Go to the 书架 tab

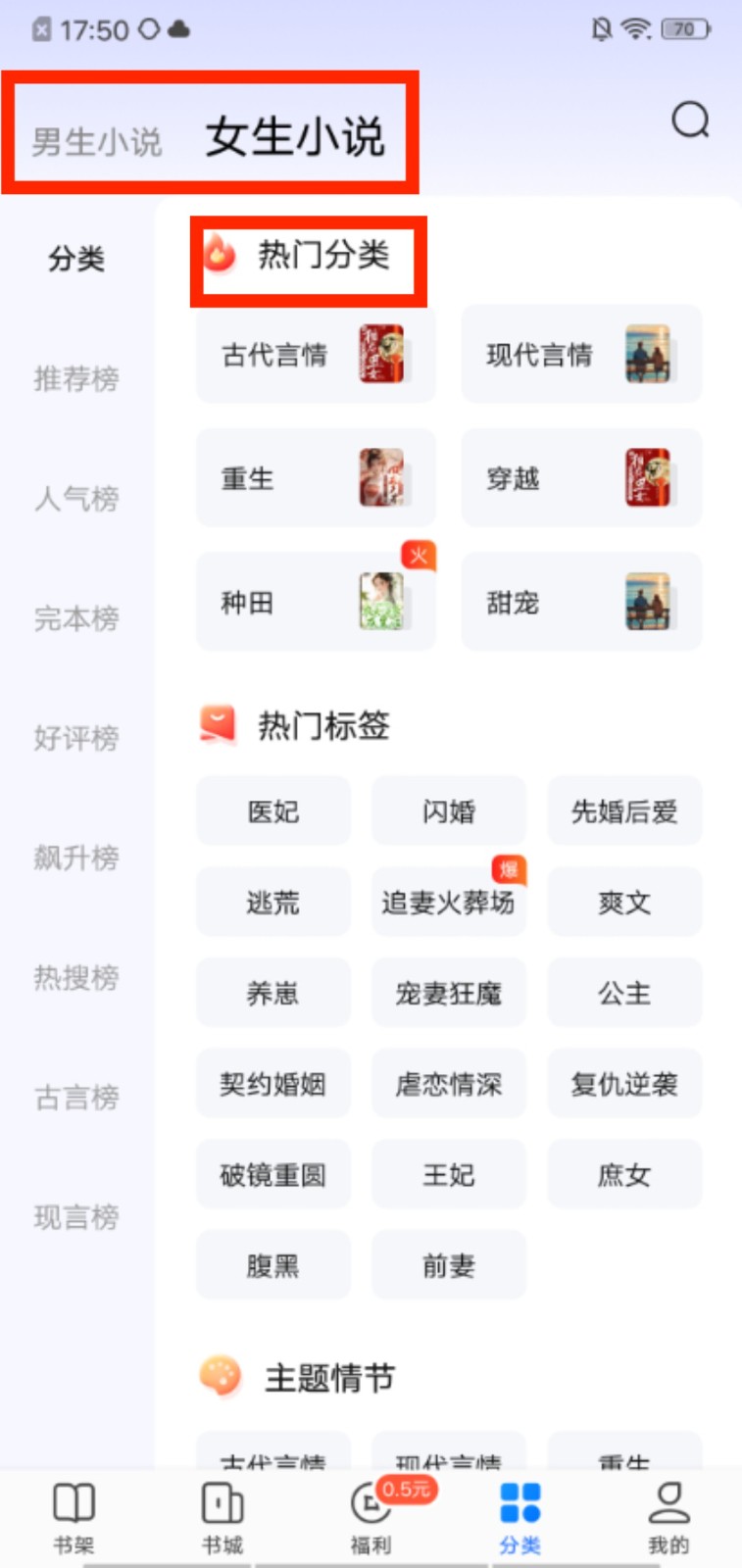pos(74,1517)
